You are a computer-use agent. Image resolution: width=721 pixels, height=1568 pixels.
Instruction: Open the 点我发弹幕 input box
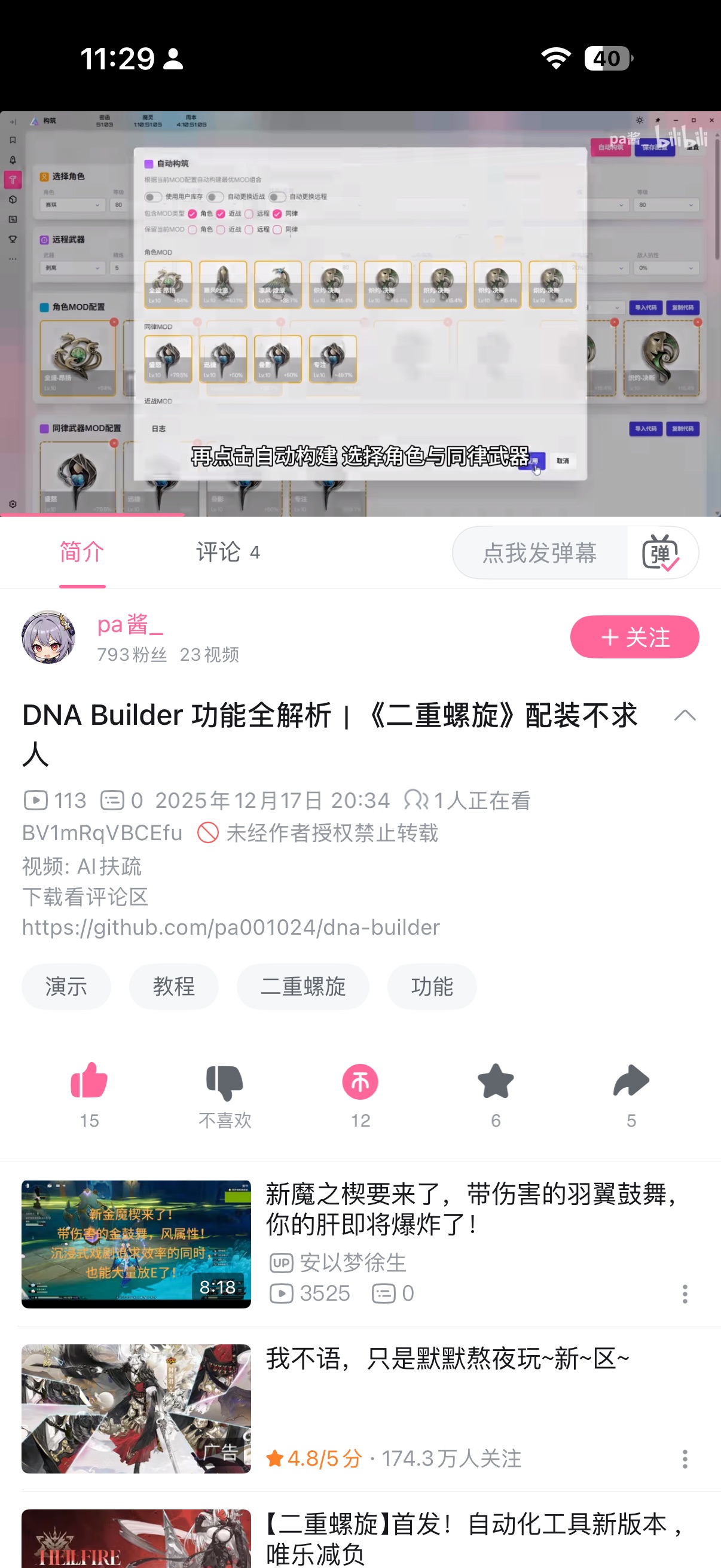pos(539,553)
